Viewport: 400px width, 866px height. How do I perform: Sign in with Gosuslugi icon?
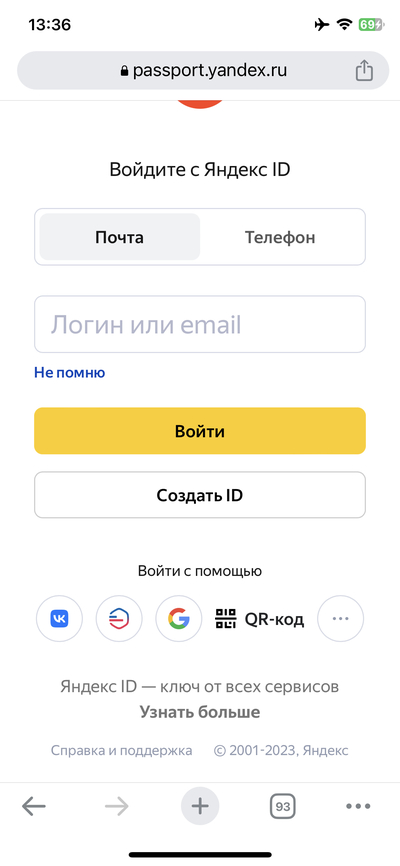(119, 619)
